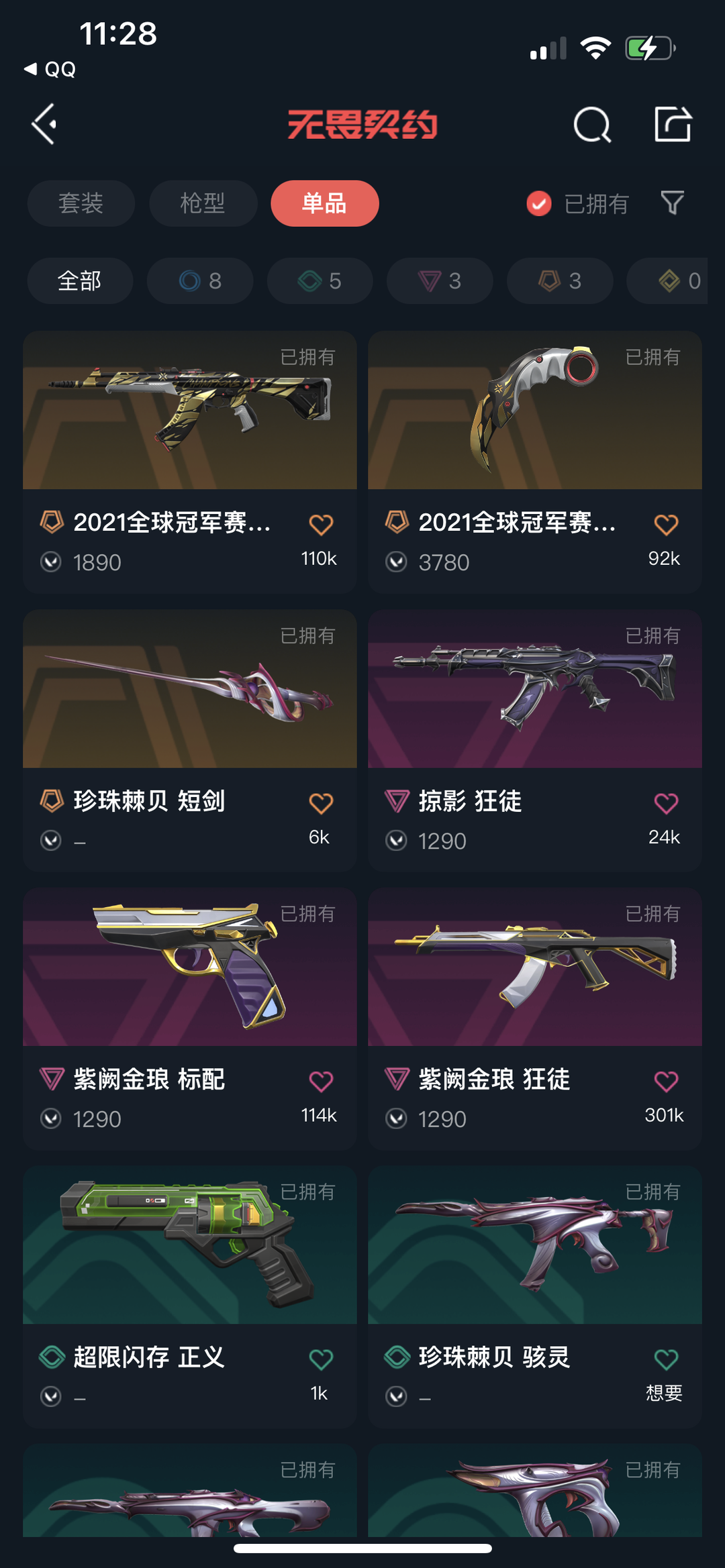Image resolution: width=725 pixels, height=1568 pixels.
Task: Select the 单品 tab
Action: pyautogui.click(x=325, y=203)
